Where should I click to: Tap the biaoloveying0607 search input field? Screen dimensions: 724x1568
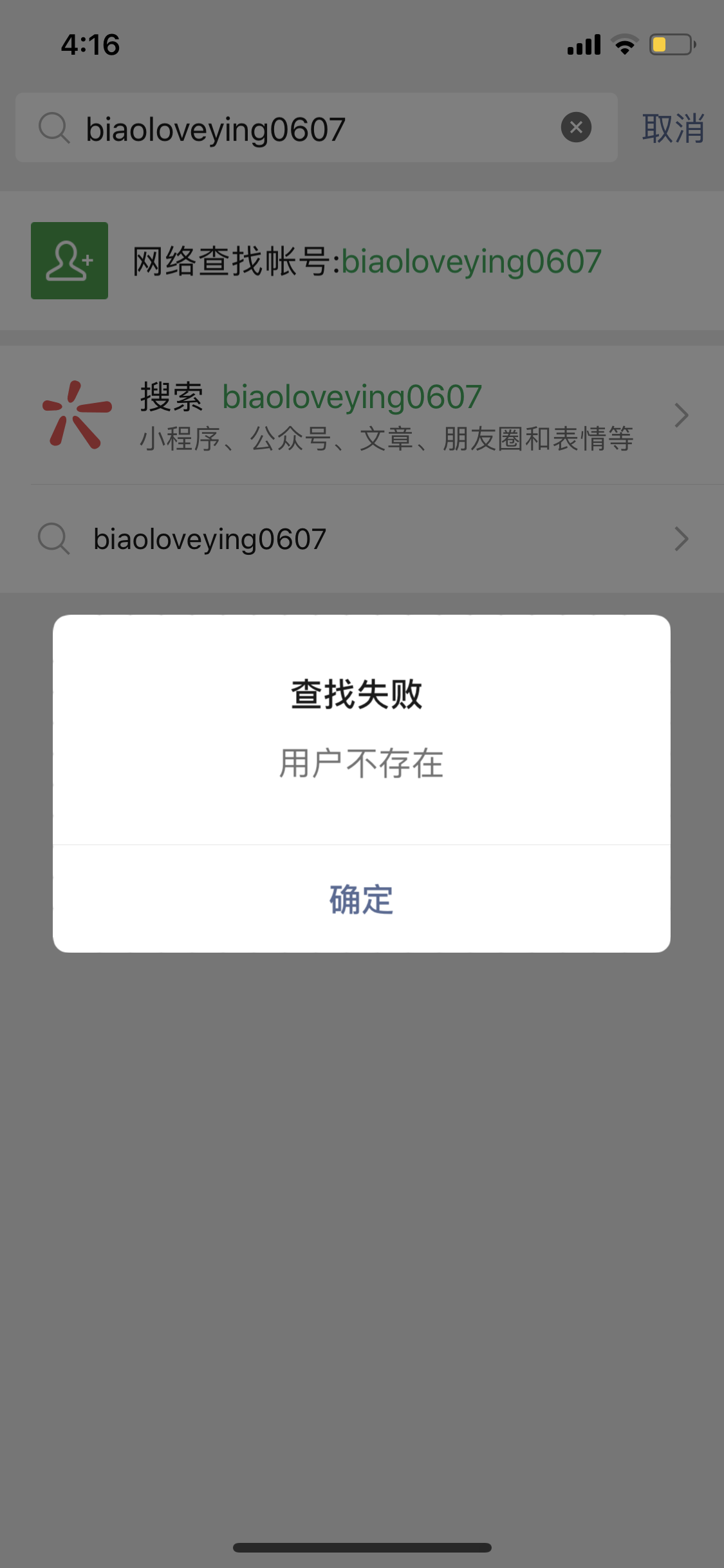309,129
